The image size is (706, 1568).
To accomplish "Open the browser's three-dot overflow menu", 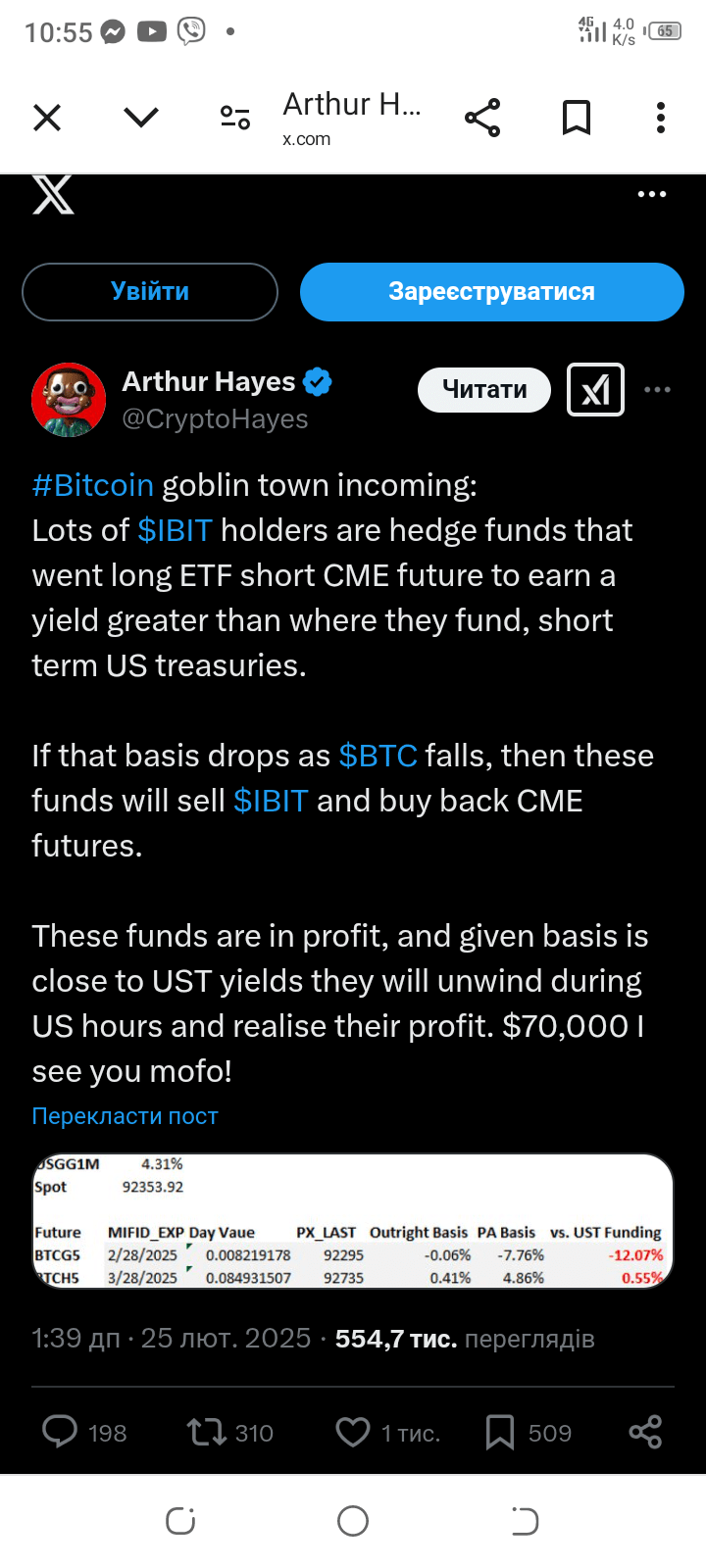I will point(661,118).
